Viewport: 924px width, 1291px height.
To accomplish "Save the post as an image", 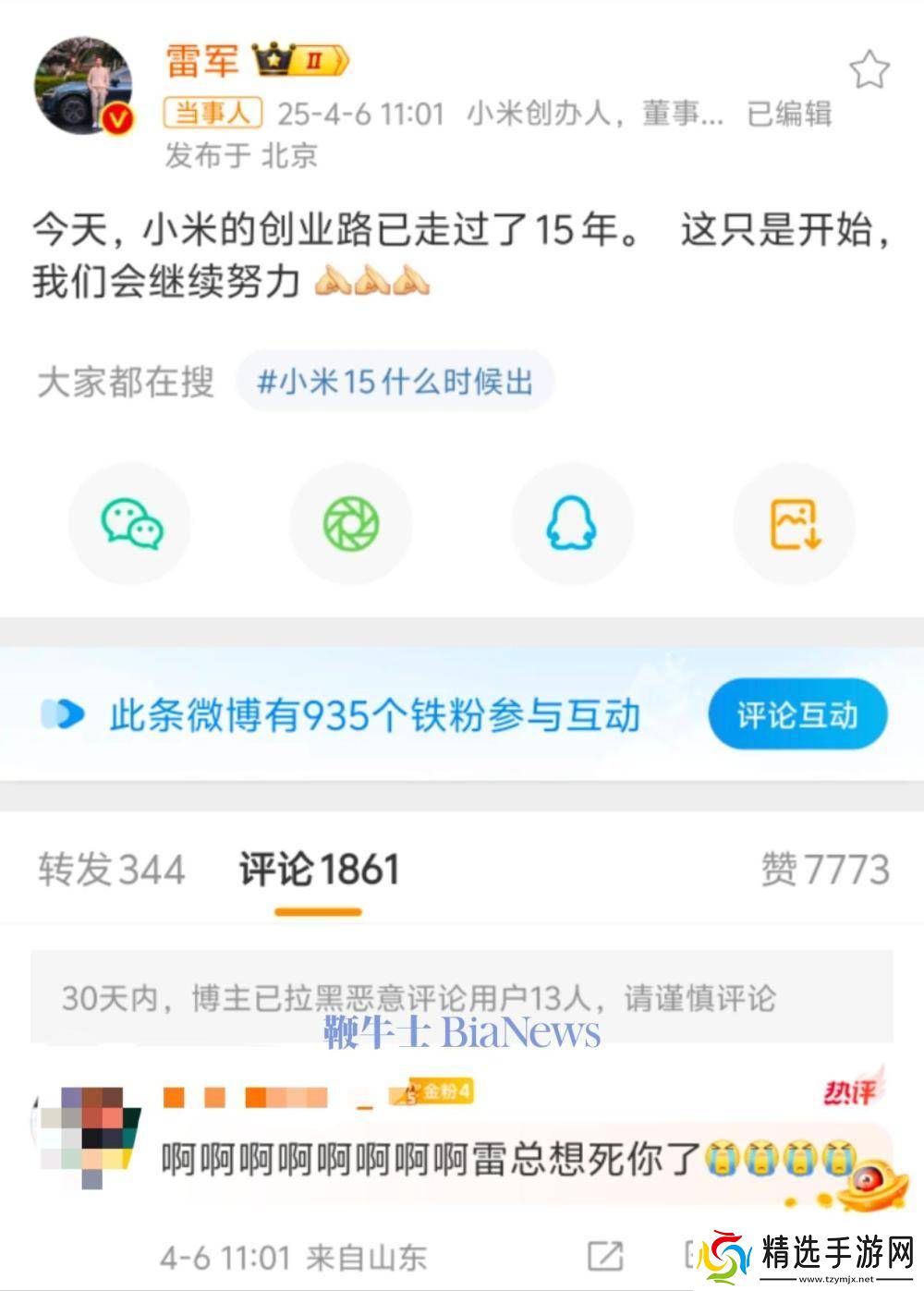I will [794, 523].
